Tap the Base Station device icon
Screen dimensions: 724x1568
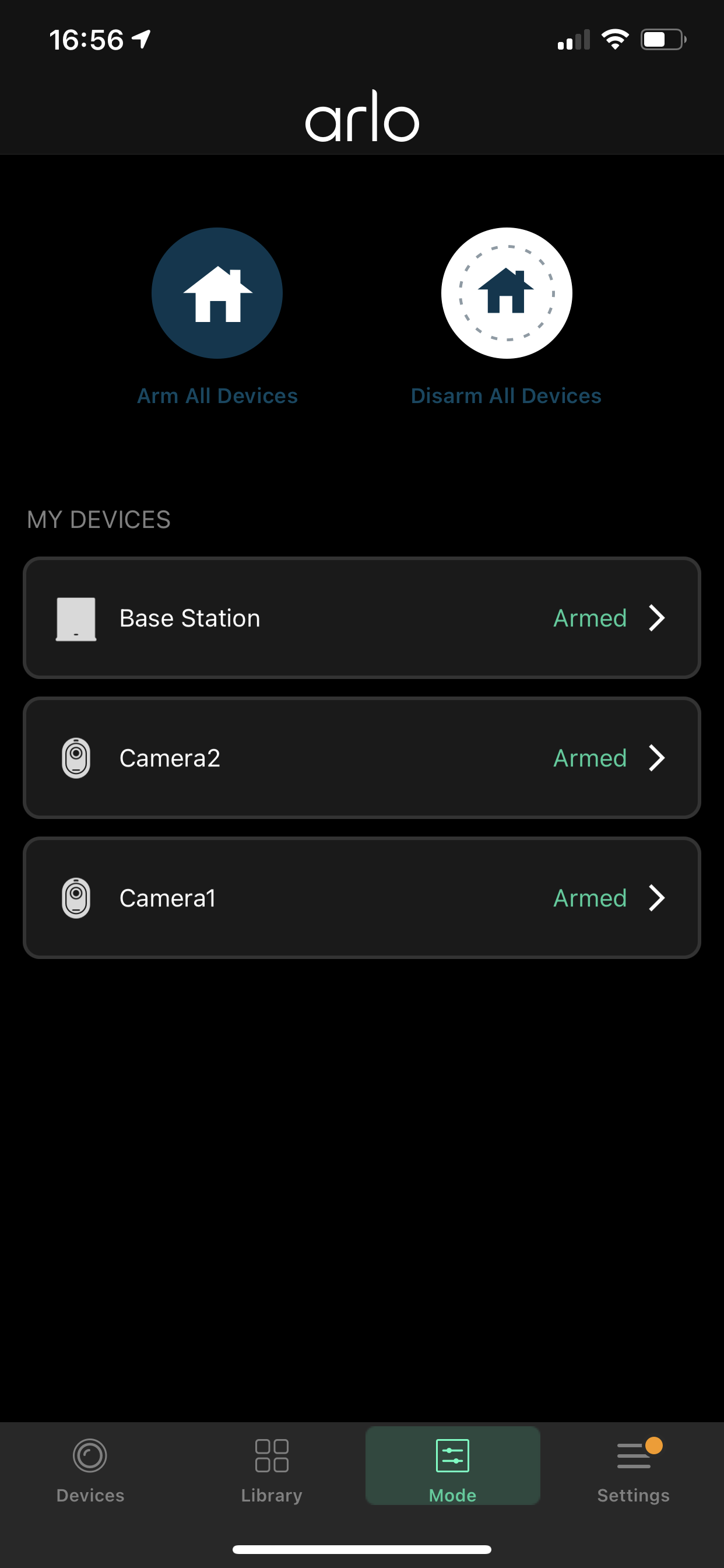tap(76, 618)
